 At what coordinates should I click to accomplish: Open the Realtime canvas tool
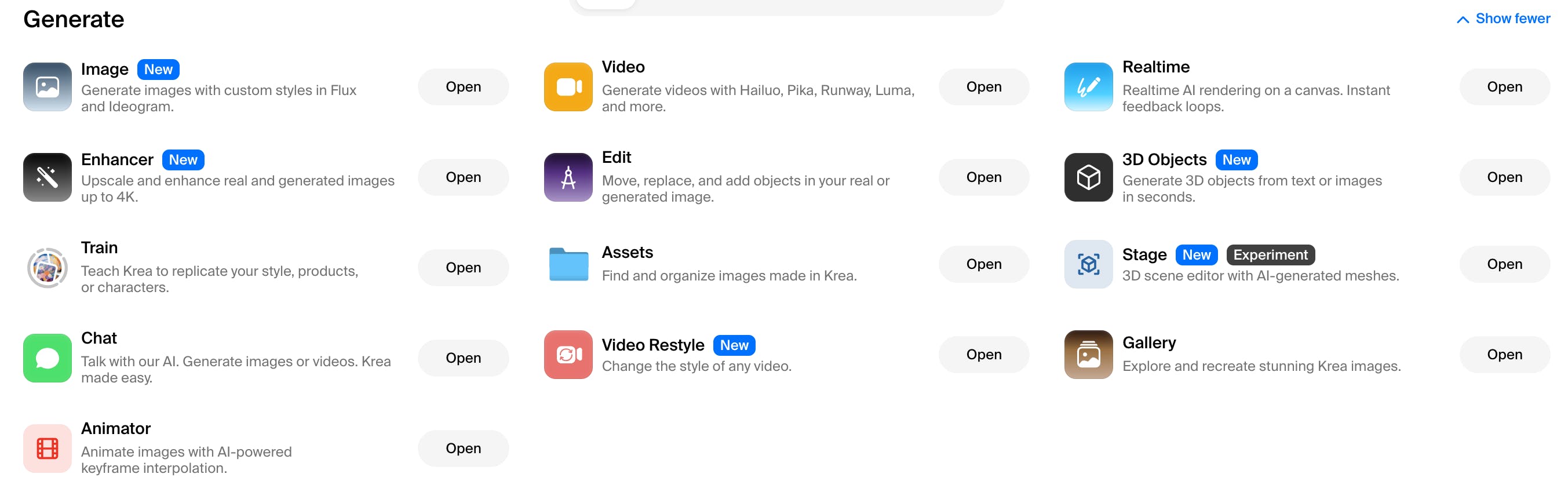pyautogui.click(x=1504, y=87)
